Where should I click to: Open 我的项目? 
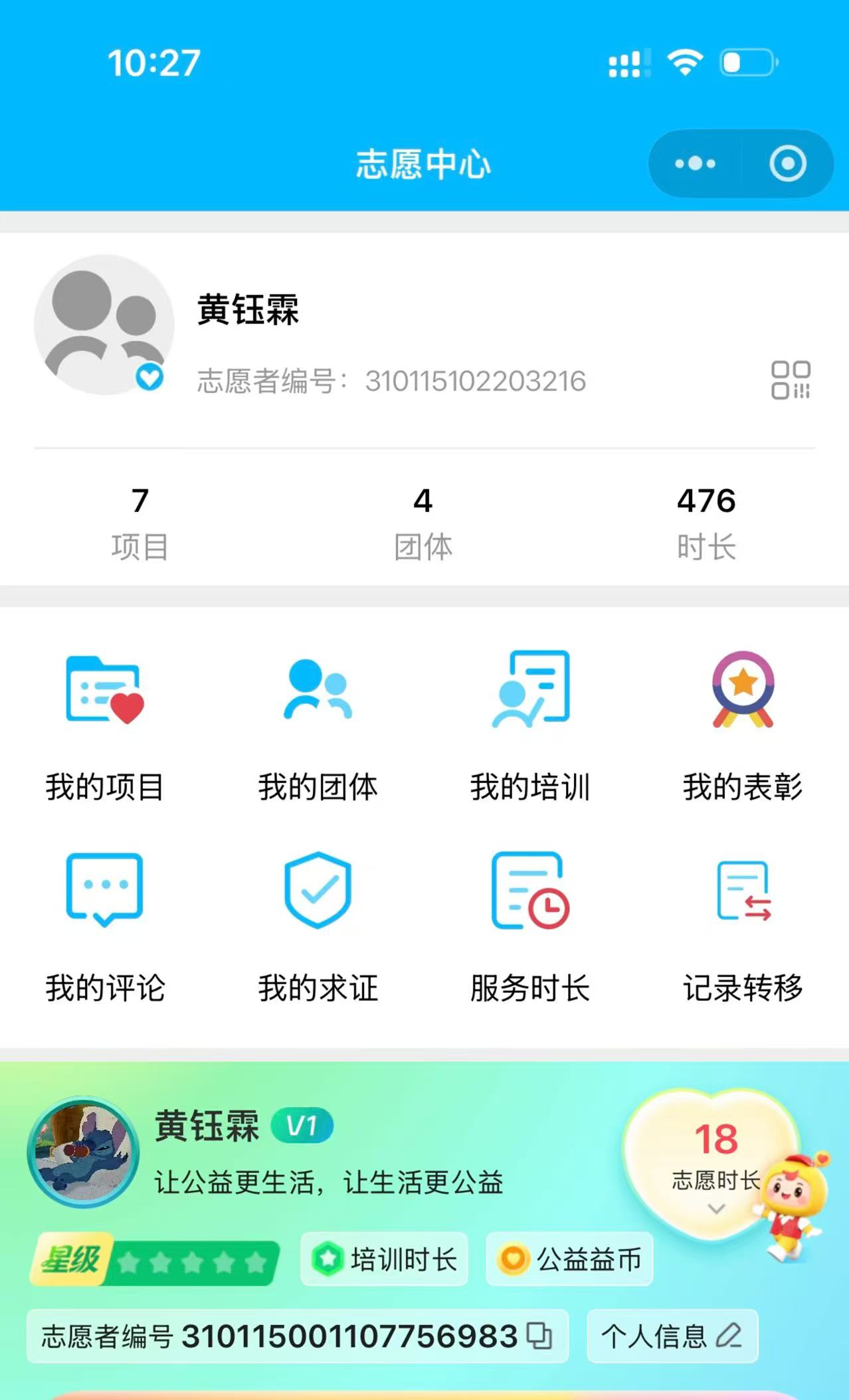click(105, 727)
